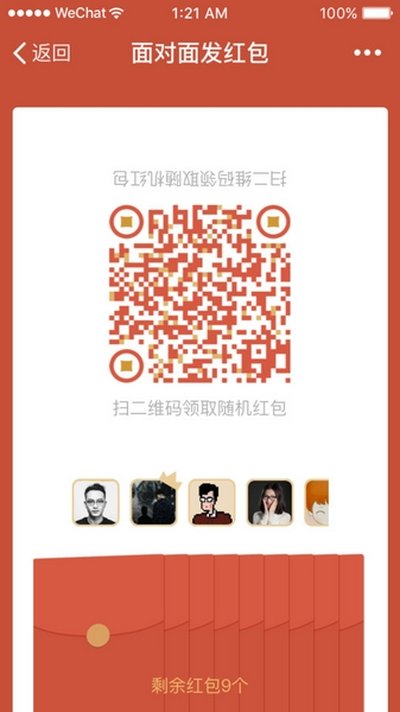Viewport: 400px width, 712px height.
Task: Open the crowned dark photo avatar
Action: [154, 503]
